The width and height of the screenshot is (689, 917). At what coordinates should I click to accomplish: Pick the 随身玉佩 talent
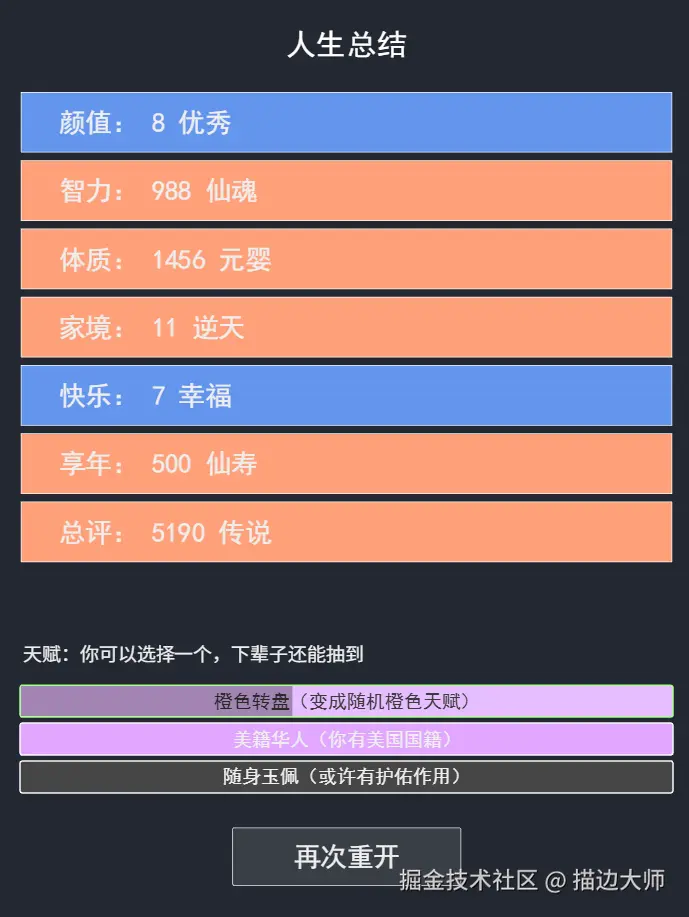pos(346,777)
